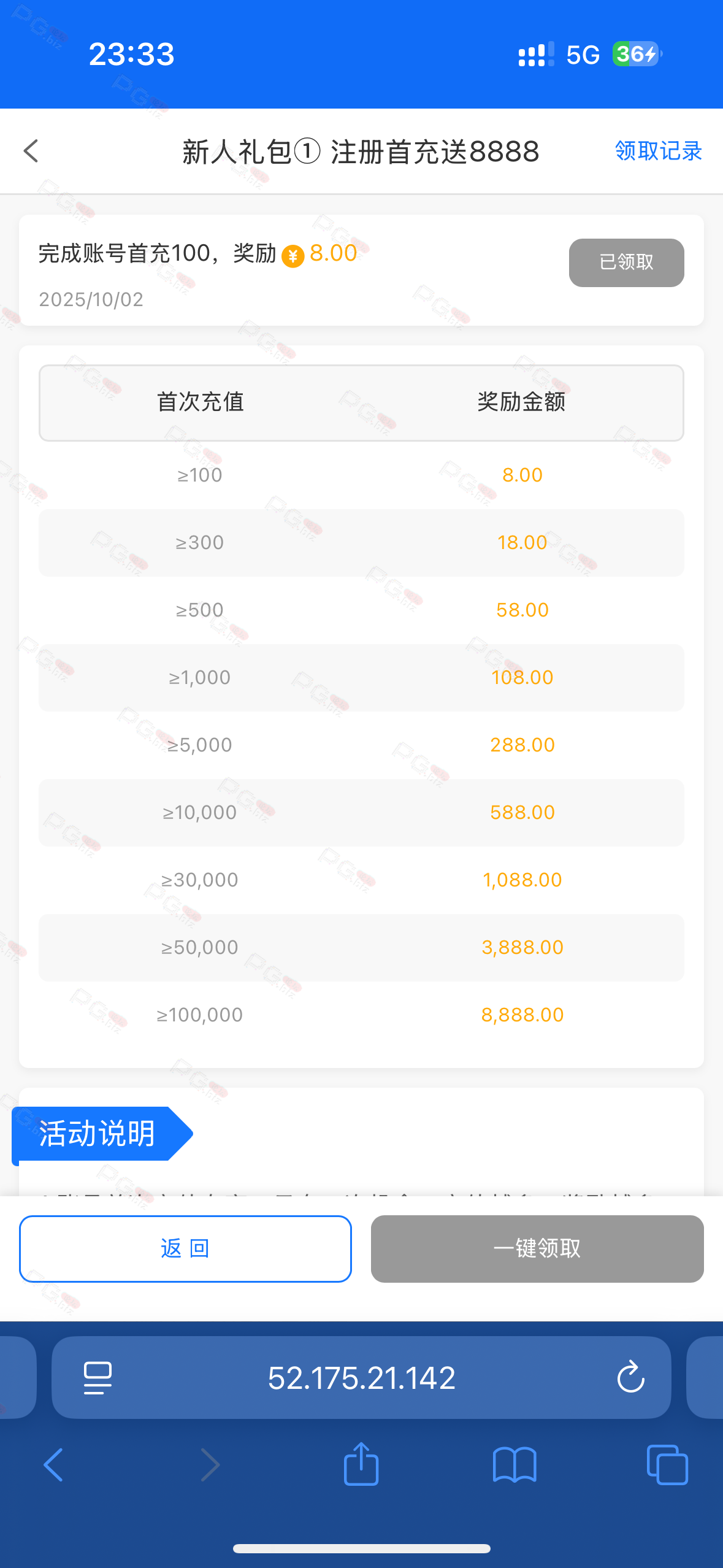Open Safari bookmarks
This screenshot has width=723, height=1568.
(515, 1464)
